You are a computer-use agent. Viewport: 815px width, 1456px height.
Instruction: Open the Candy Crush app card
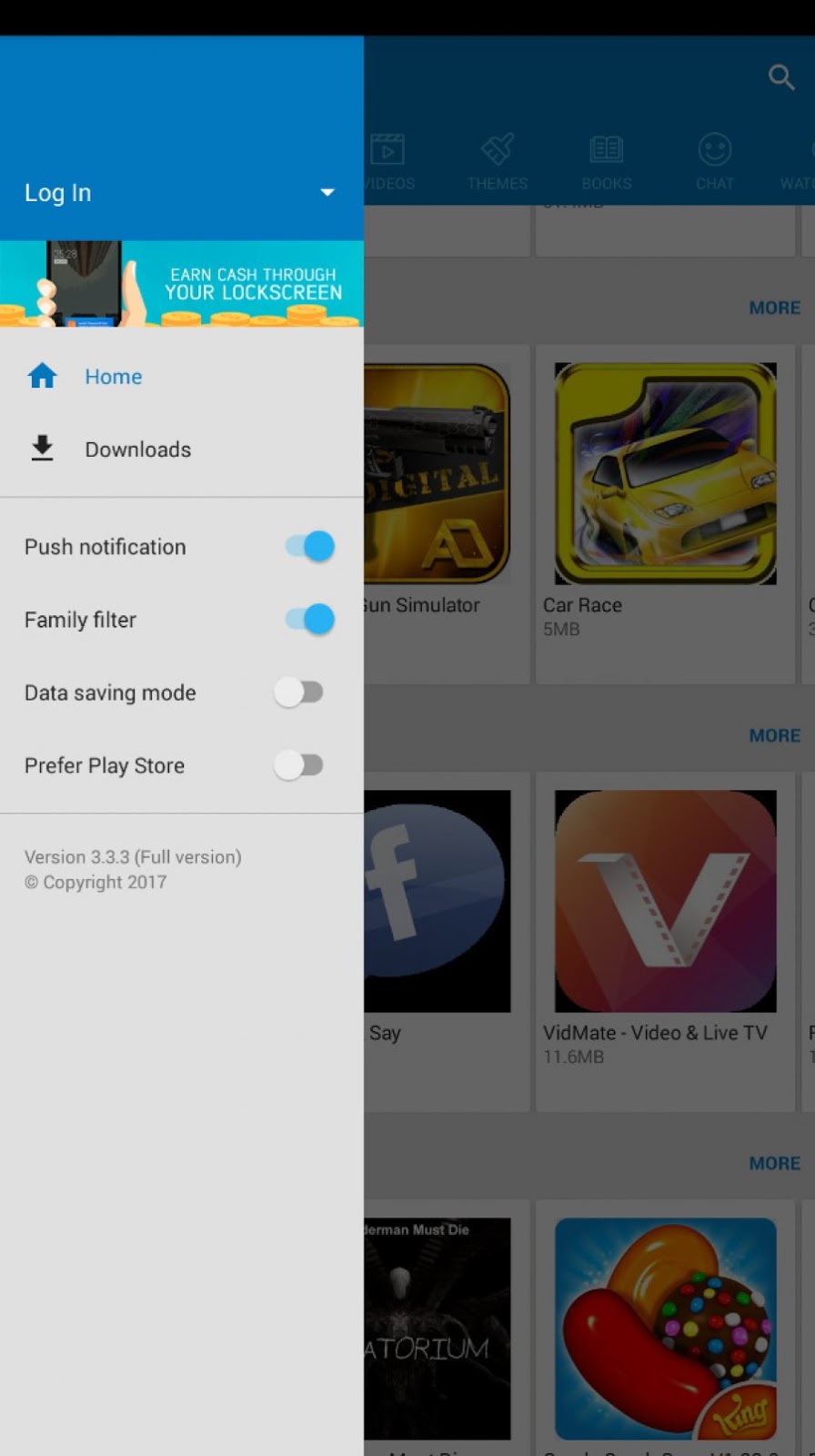click(665, 1329)
